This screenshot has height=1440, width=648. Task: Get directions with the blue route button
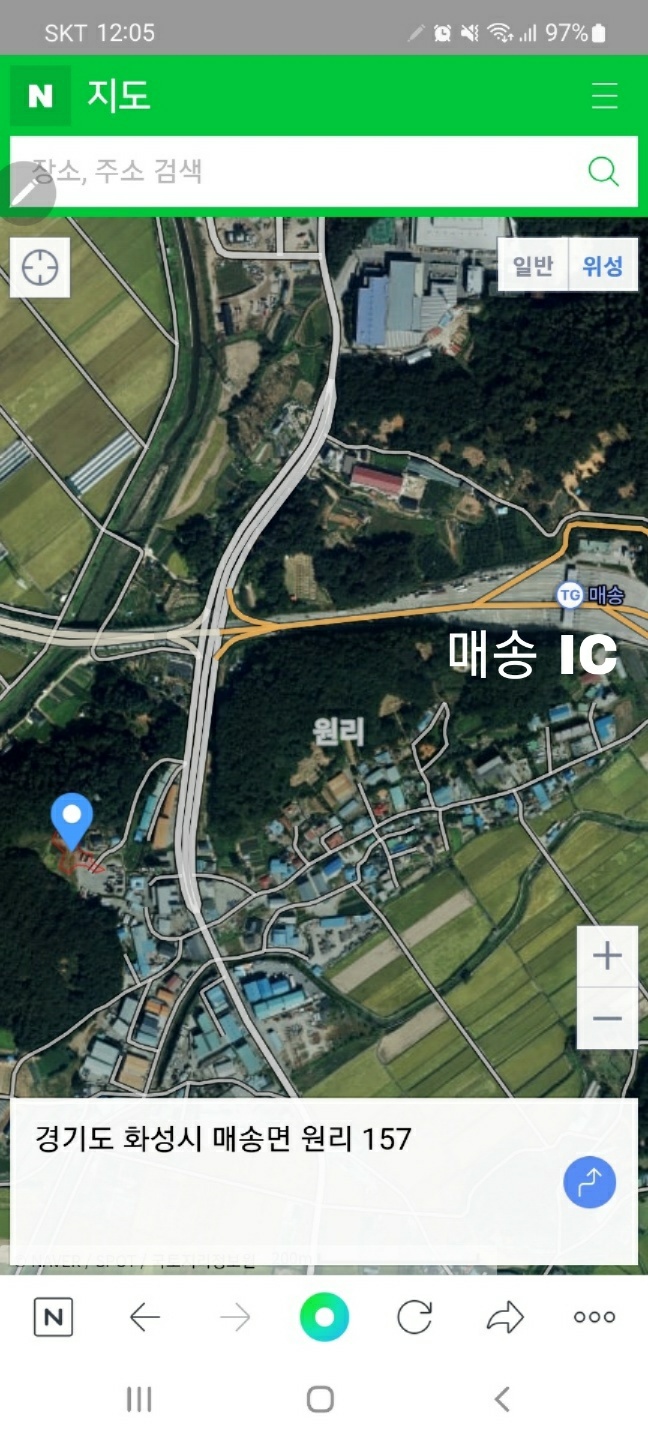[589, 1182]
